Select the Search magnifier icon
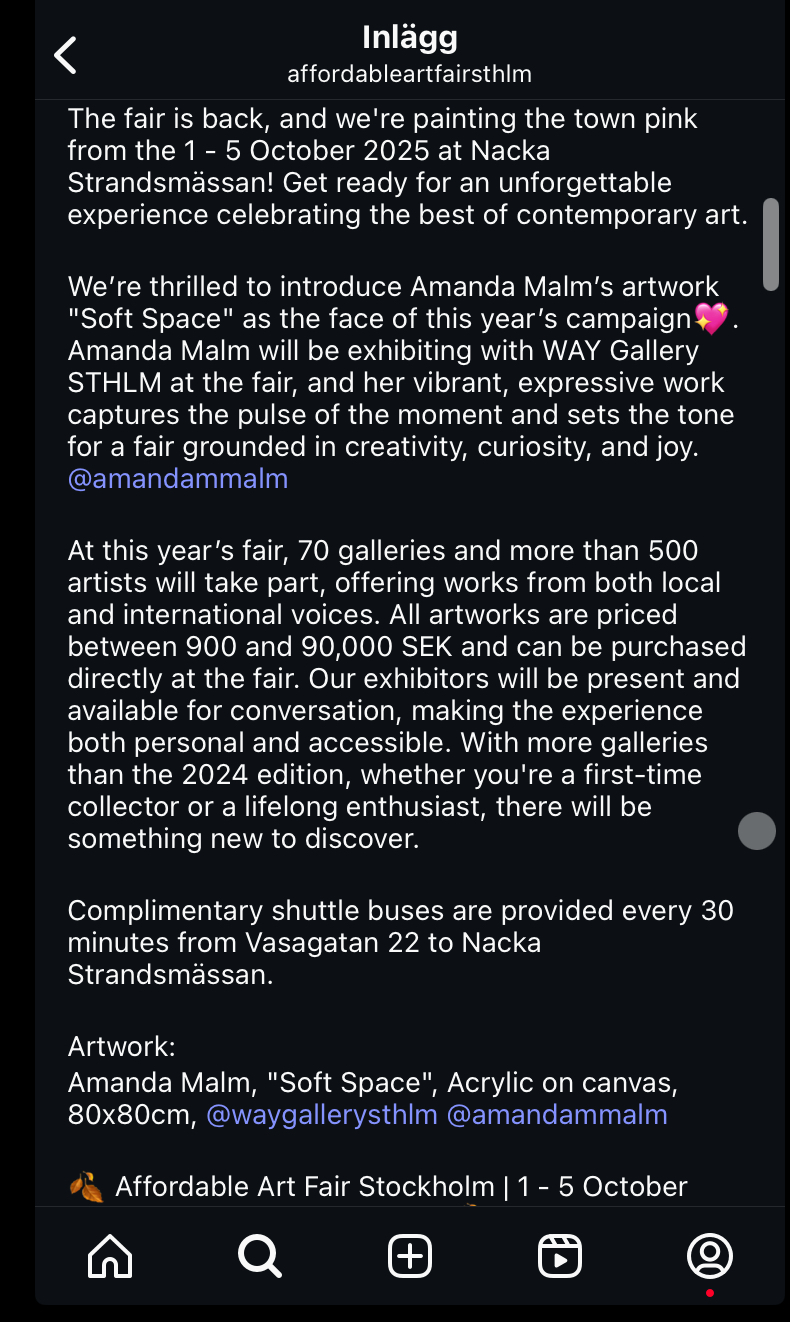Screen dimensions: 790x1322 (x=259, y=1256)
